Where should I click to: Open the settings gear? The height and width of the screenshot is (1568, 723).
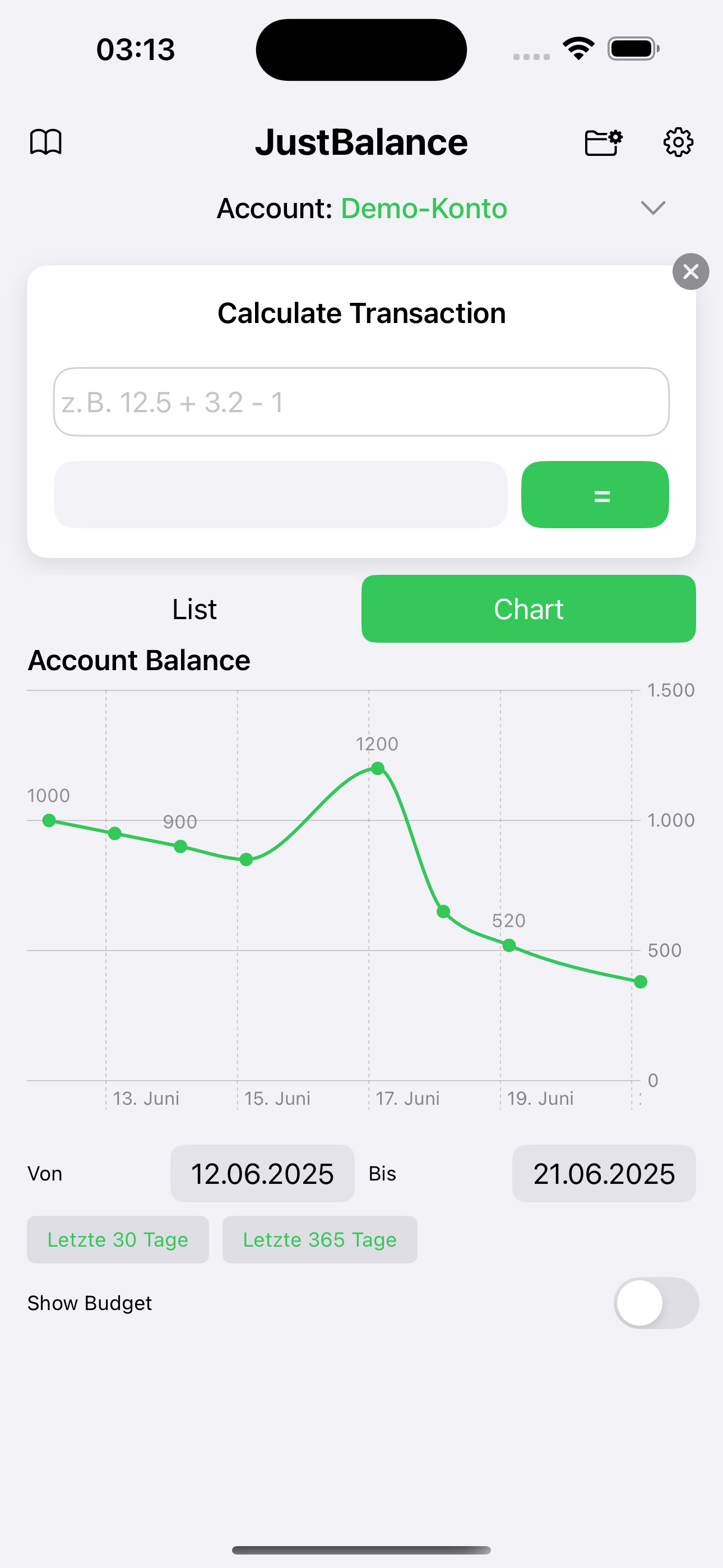click(678, 142)
